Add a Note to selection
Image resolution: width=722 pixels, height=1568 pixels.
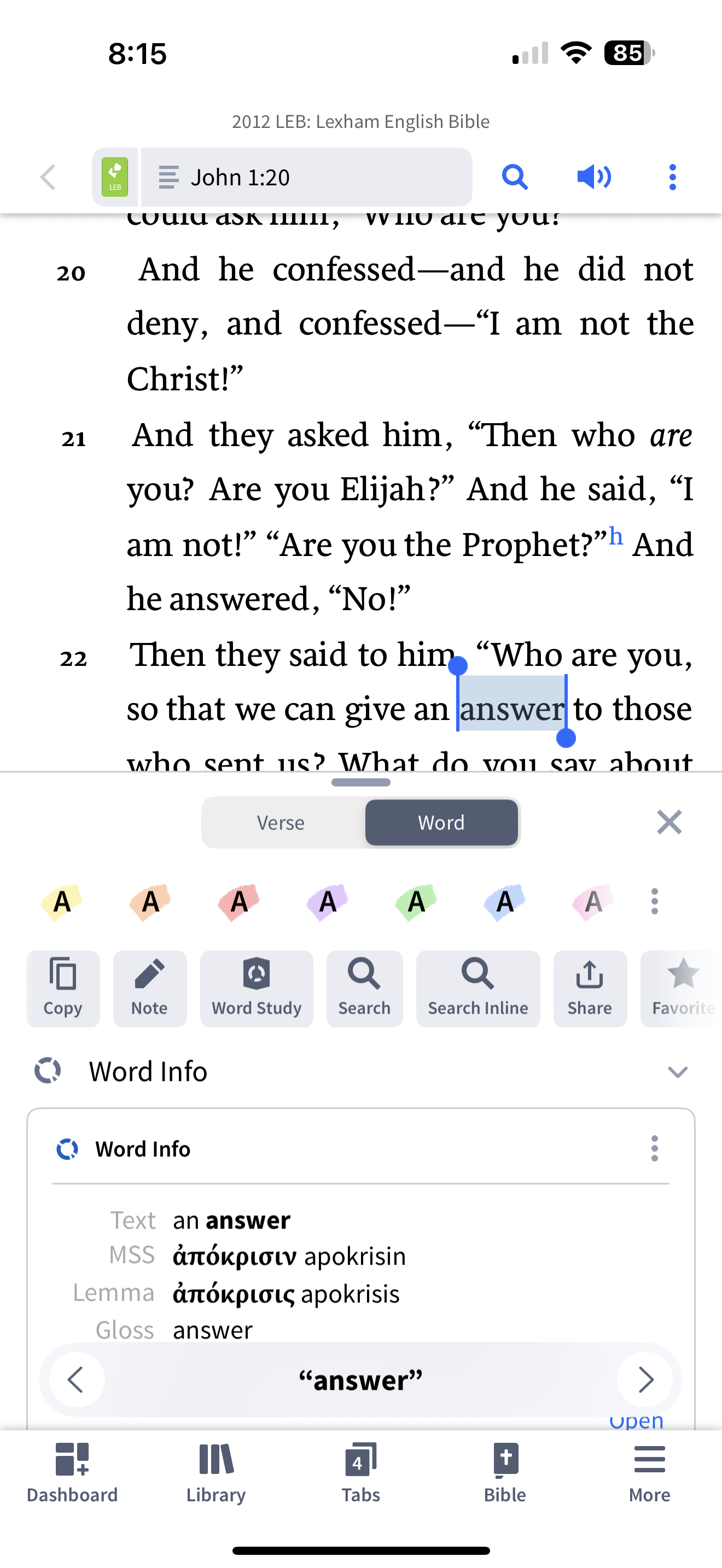click(150, 988)
